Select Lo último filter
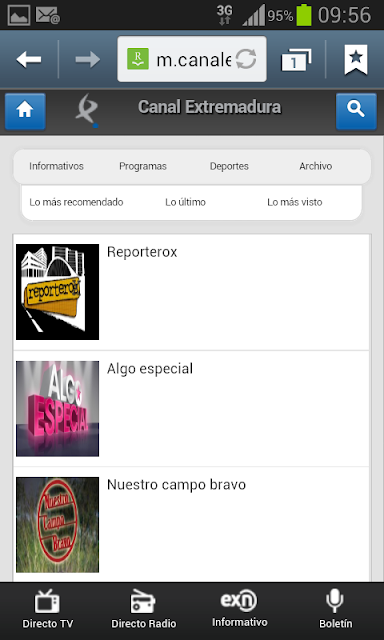384x640 pixels. coord(185,202)
